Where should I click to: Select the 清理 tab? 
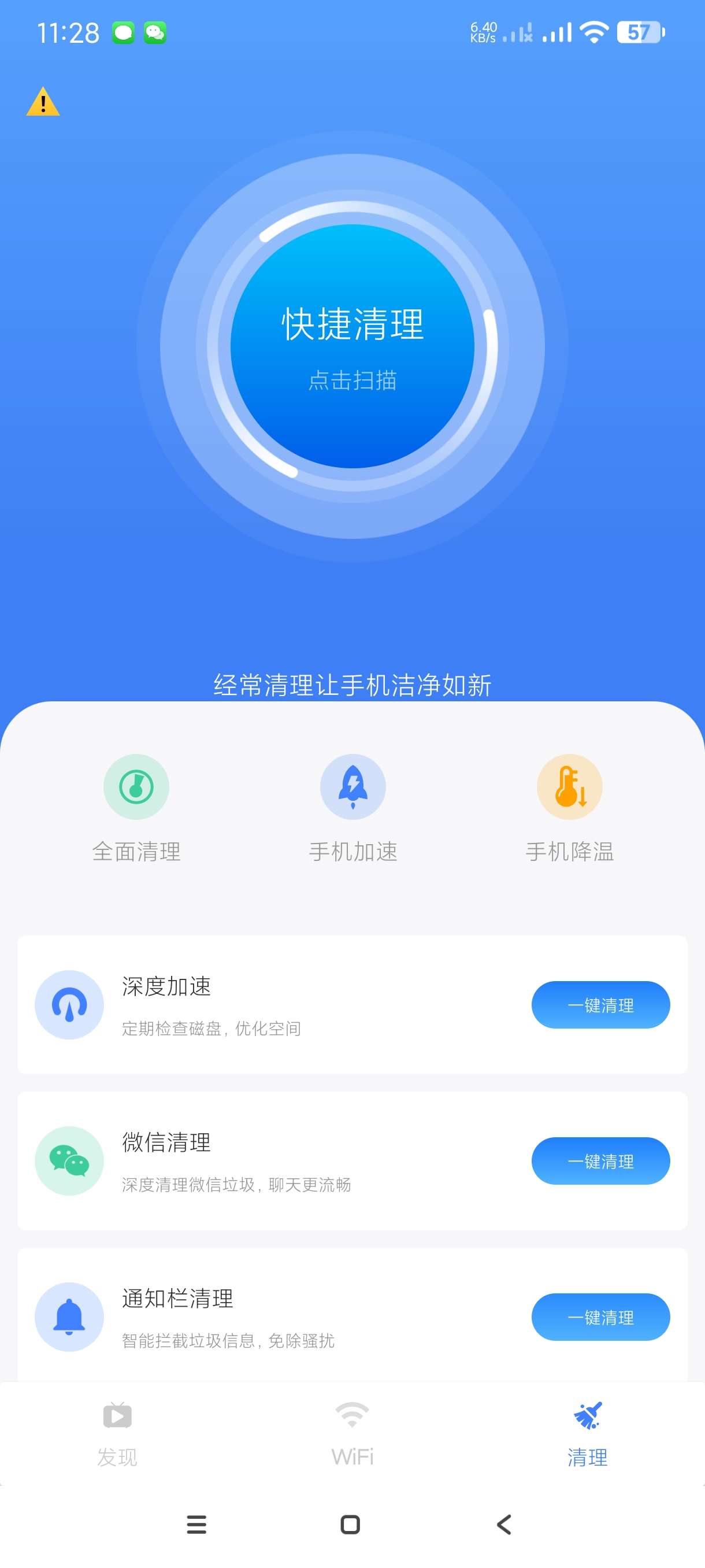point(587,1433)
